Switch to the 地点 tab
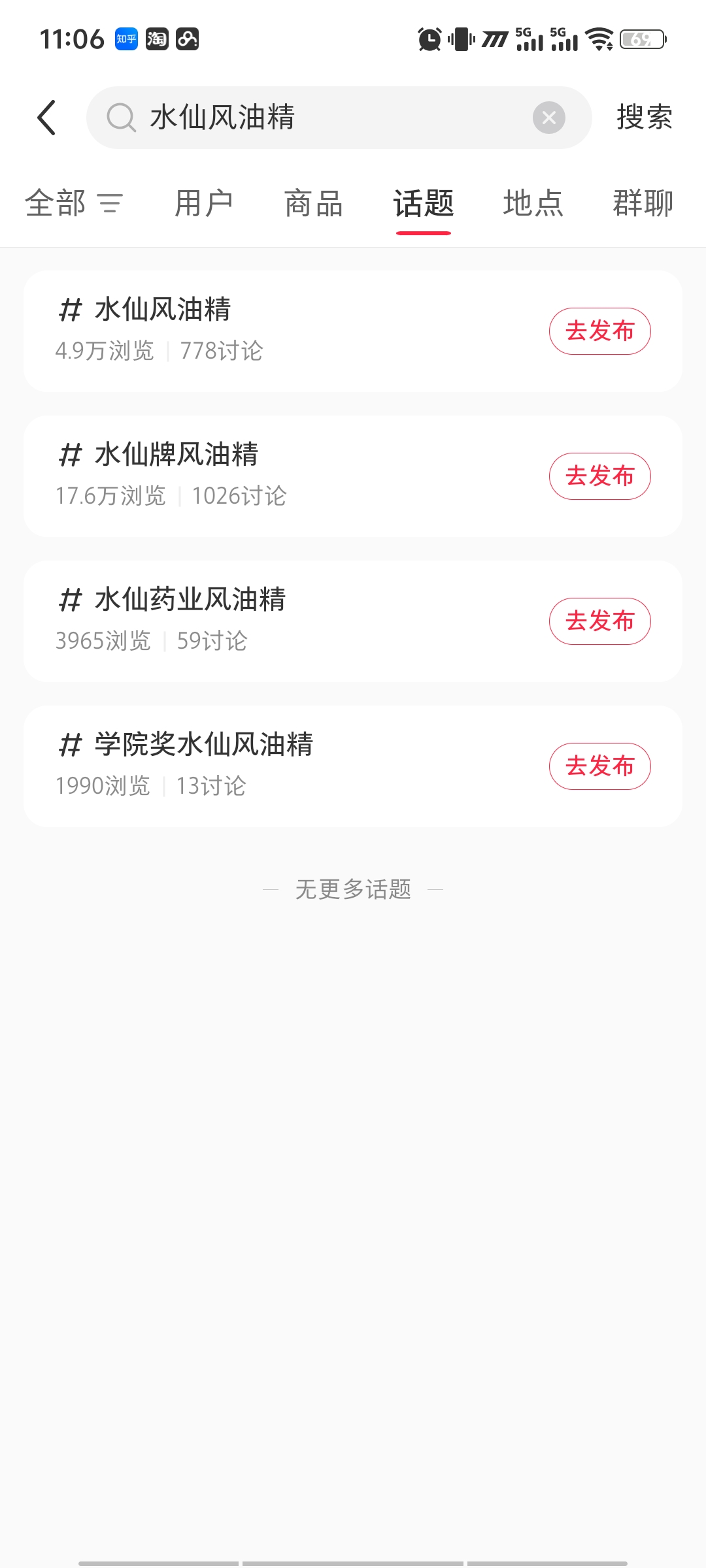The width and height of the screenshot is (706, 1568). coord(533,203)
